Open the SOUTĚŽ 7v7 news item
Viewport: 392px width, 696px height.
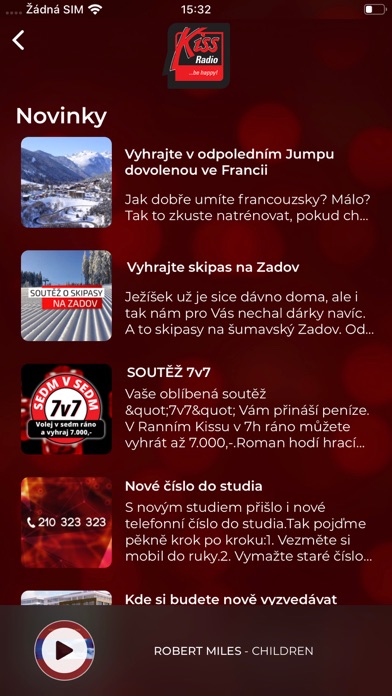pos(198,409)
